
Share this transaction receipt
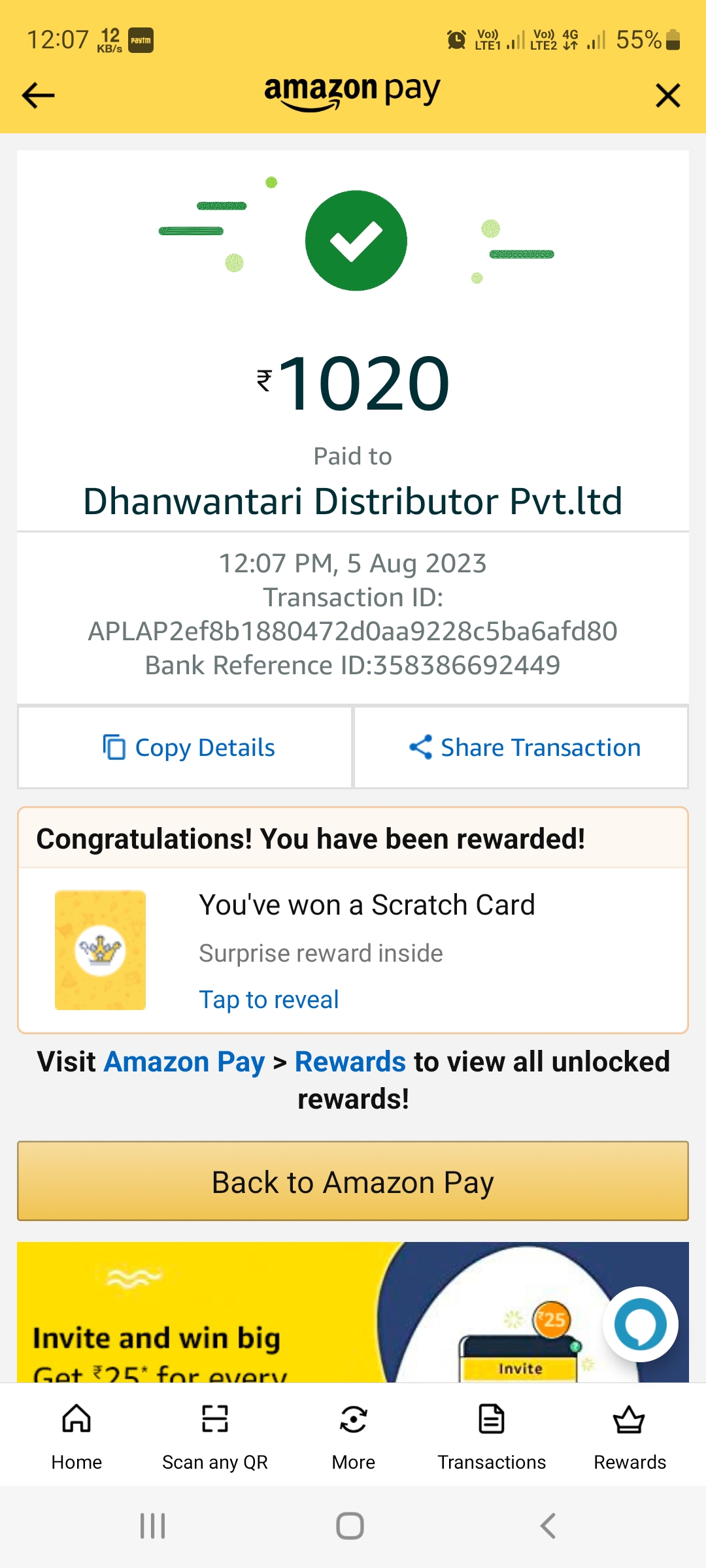pyautogui.click(x=521, y=747)
